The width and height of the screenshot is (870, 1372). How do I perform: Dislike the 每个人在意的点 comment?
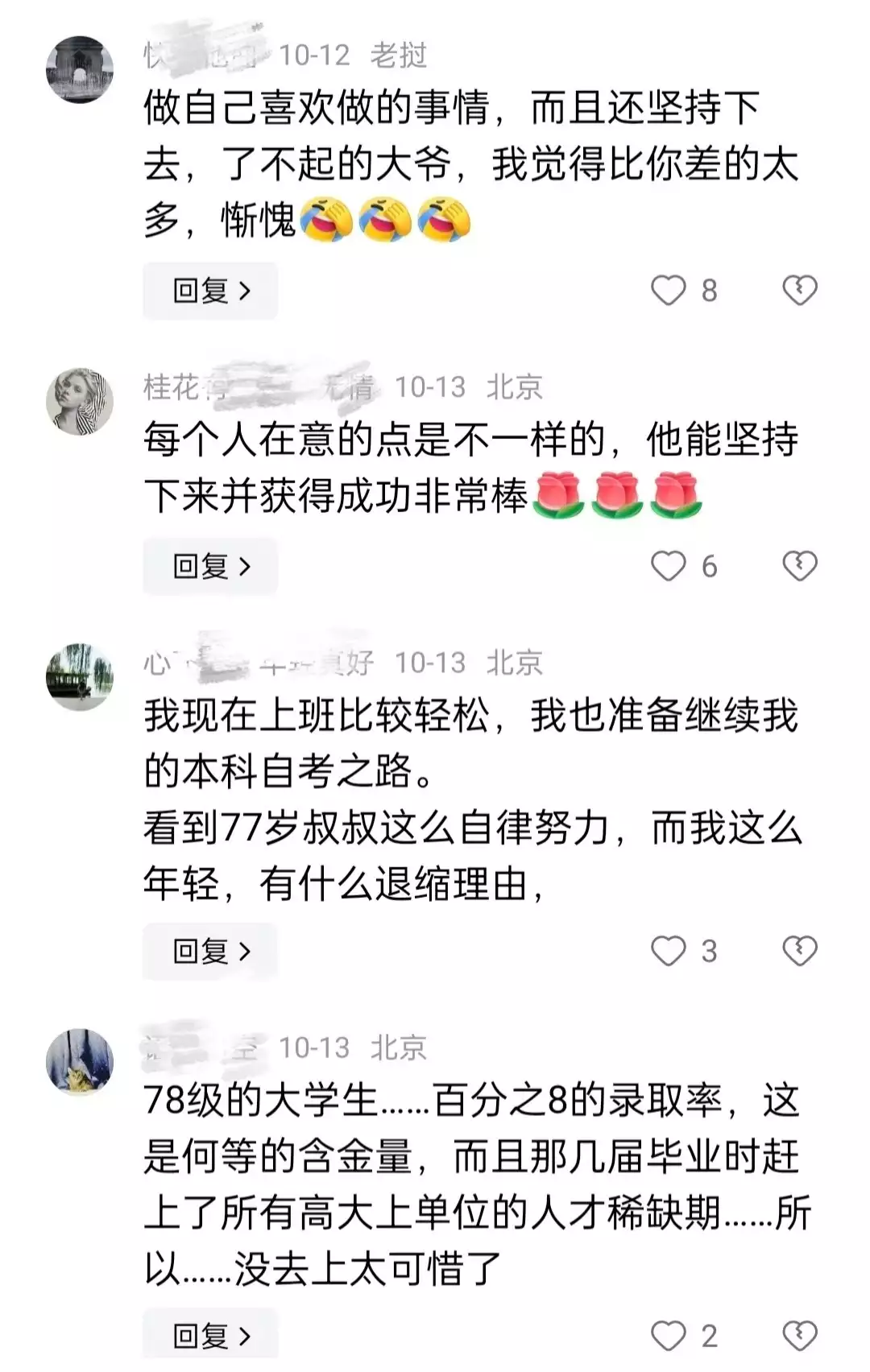click(x=799, y=567)
